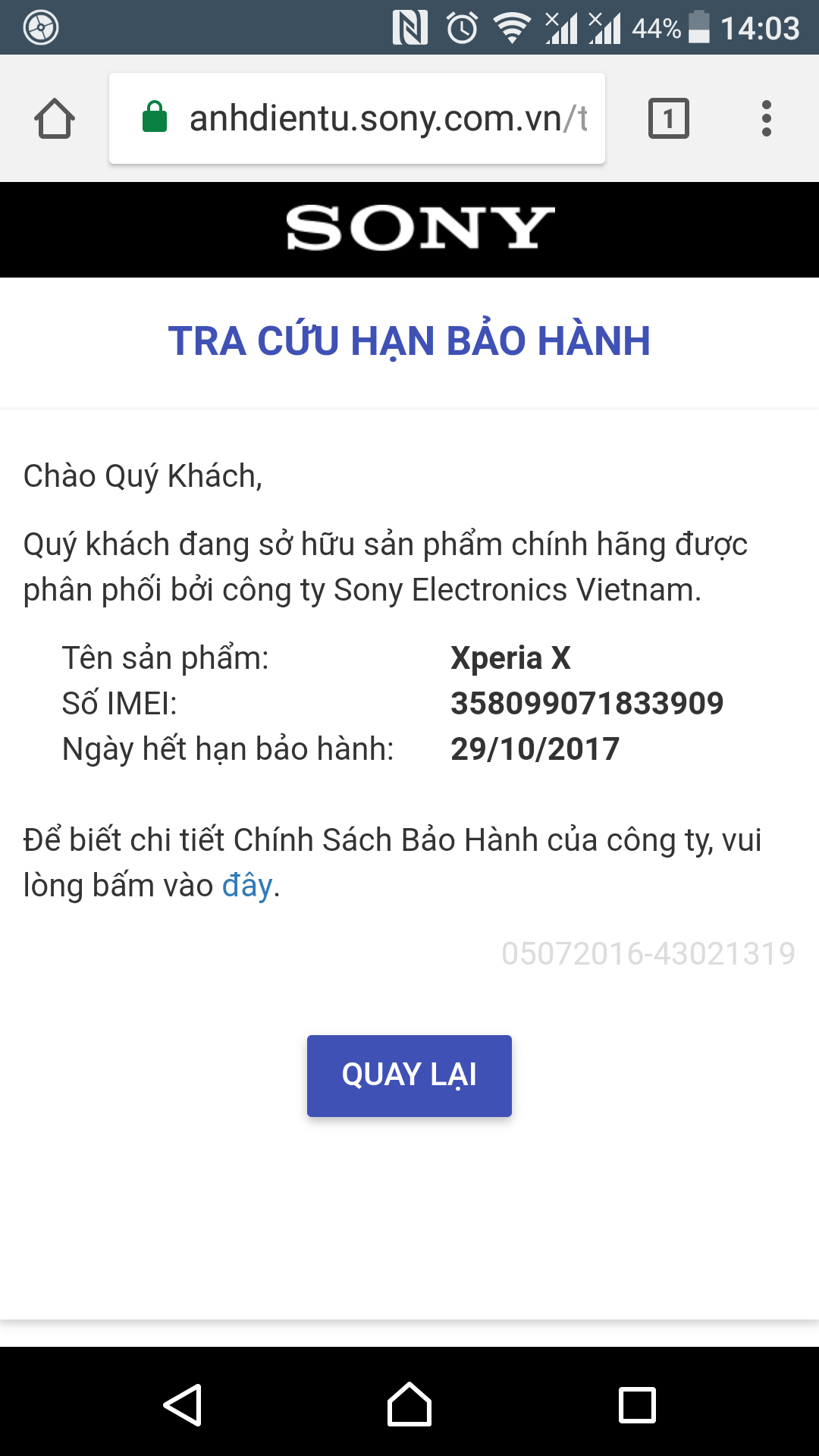This screenshot has width=819, height=1456.
Task: Tap the address bar showing anhdientu.sony.com.vn
Action: [356, 118]
